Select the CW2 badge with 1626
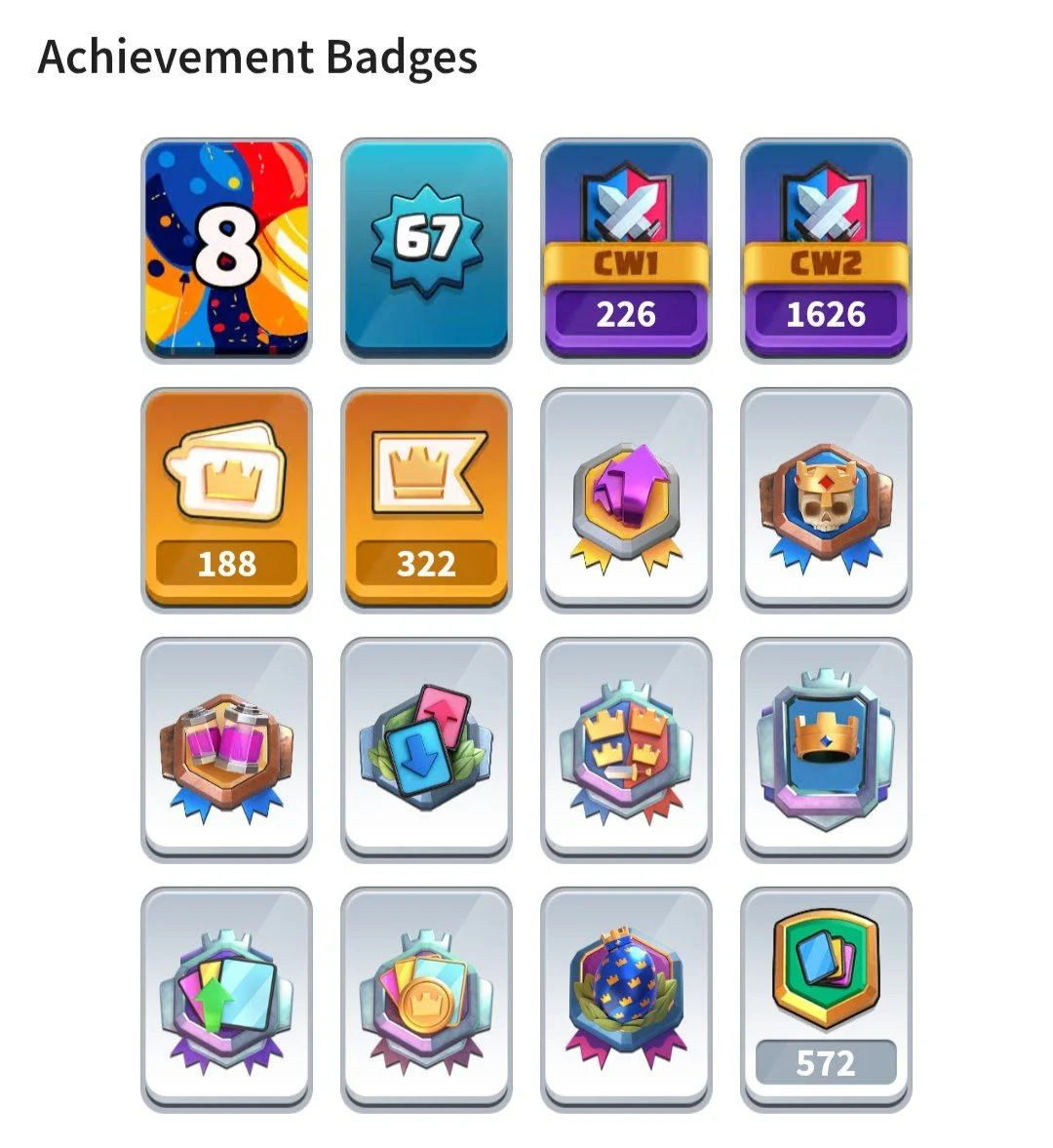1053x1148 pixels. (826, 250)
